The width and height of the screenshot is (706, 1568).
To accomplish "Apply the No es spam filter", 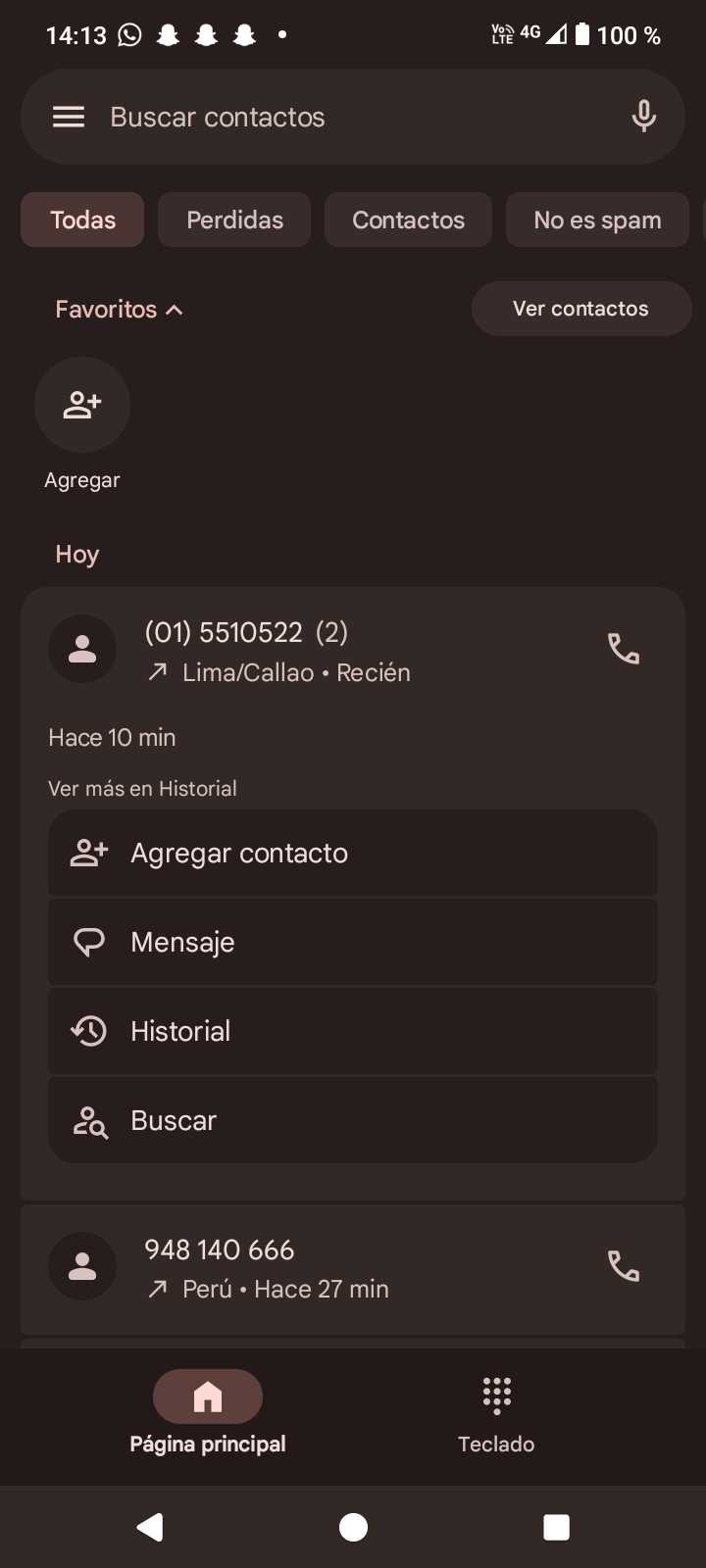I will tap(596, 220).
